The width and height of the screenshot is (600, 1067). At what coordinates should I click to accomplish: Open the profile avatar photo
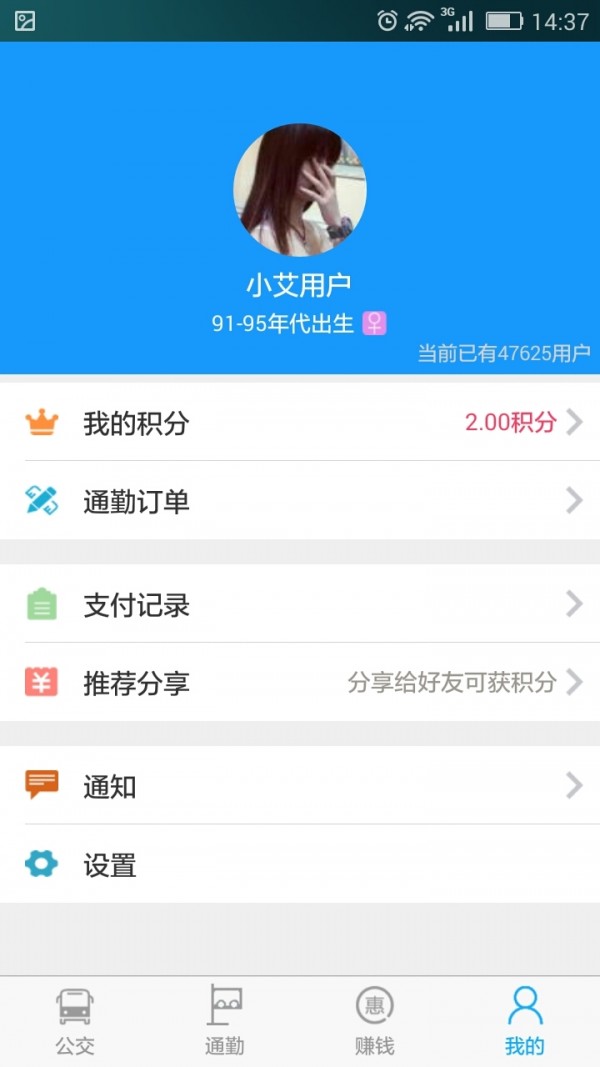pos(300,190)
